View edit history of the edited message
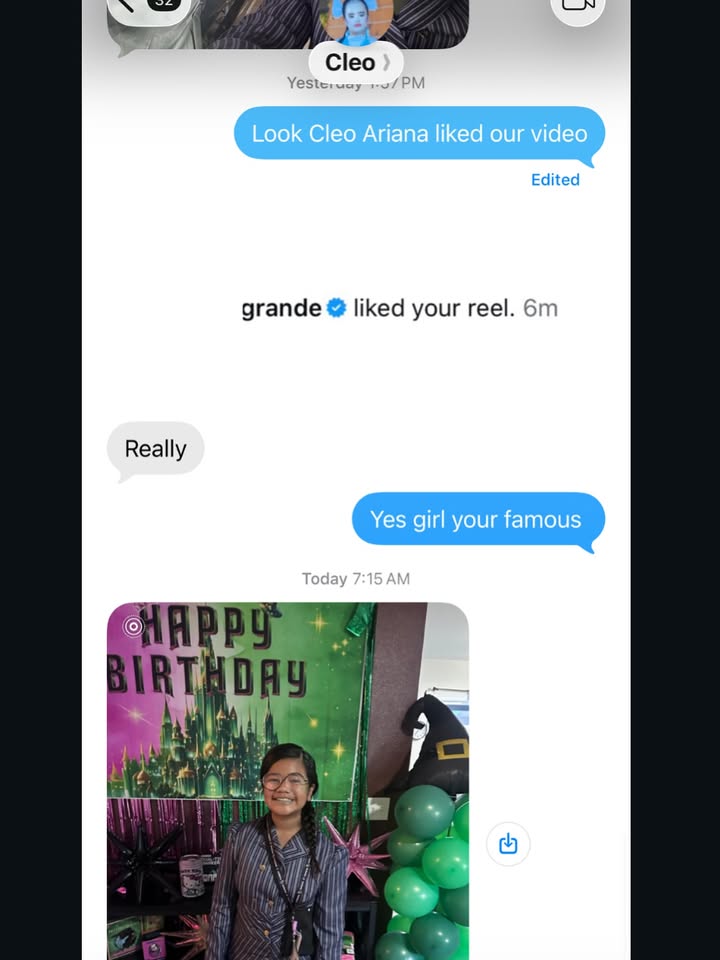Image resolution: width=720 pixels, height=960 pixels. (x=555, y=180)
